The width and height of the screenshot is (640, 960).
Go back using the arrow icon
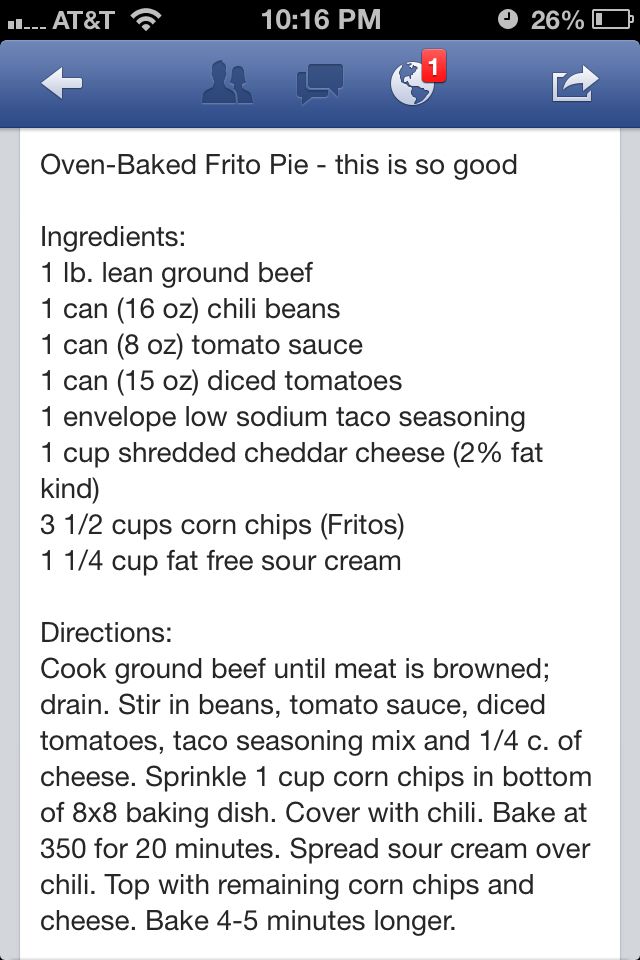tap(62, 84)
